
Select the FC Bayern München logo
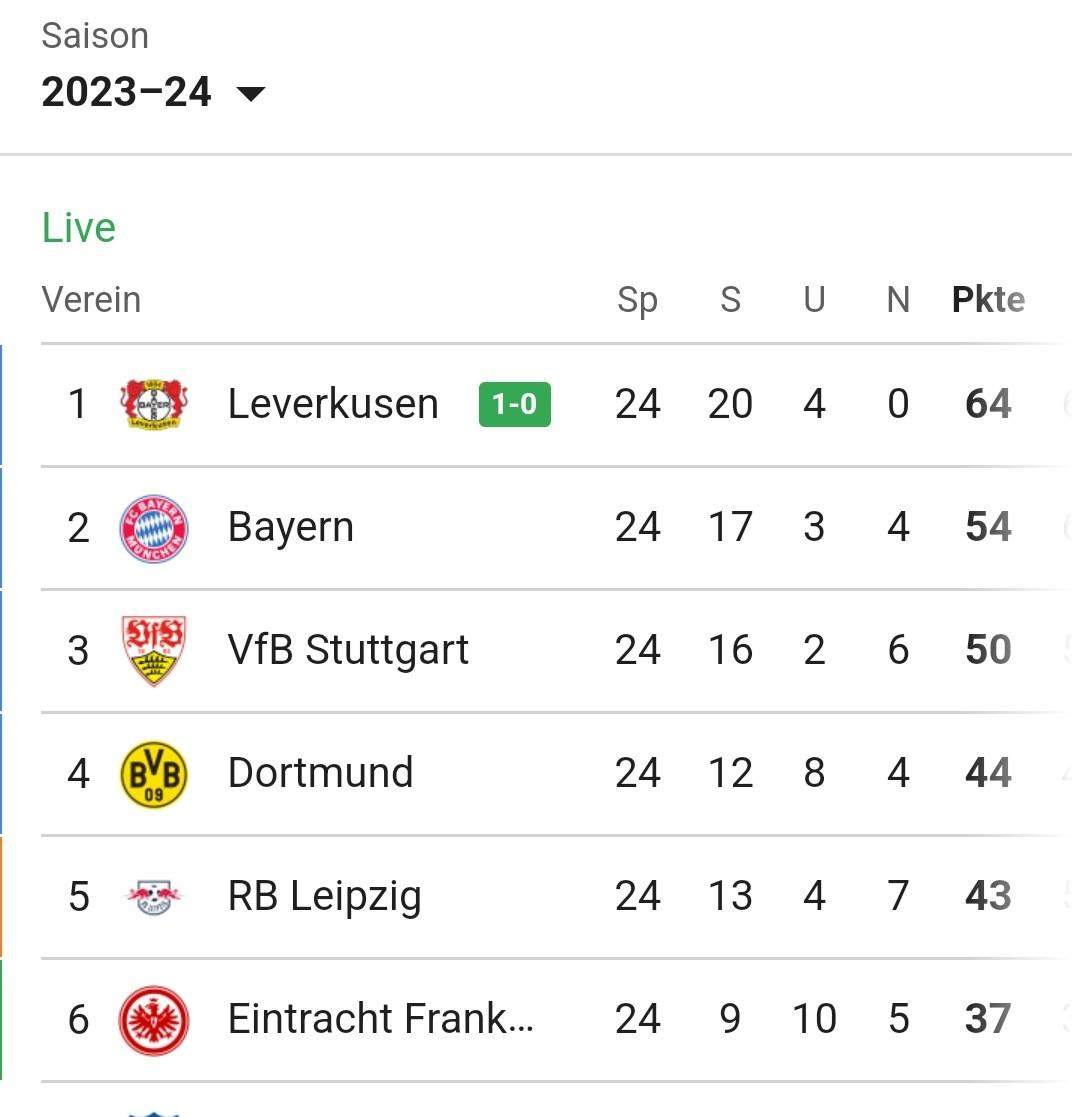coord(154,526)
